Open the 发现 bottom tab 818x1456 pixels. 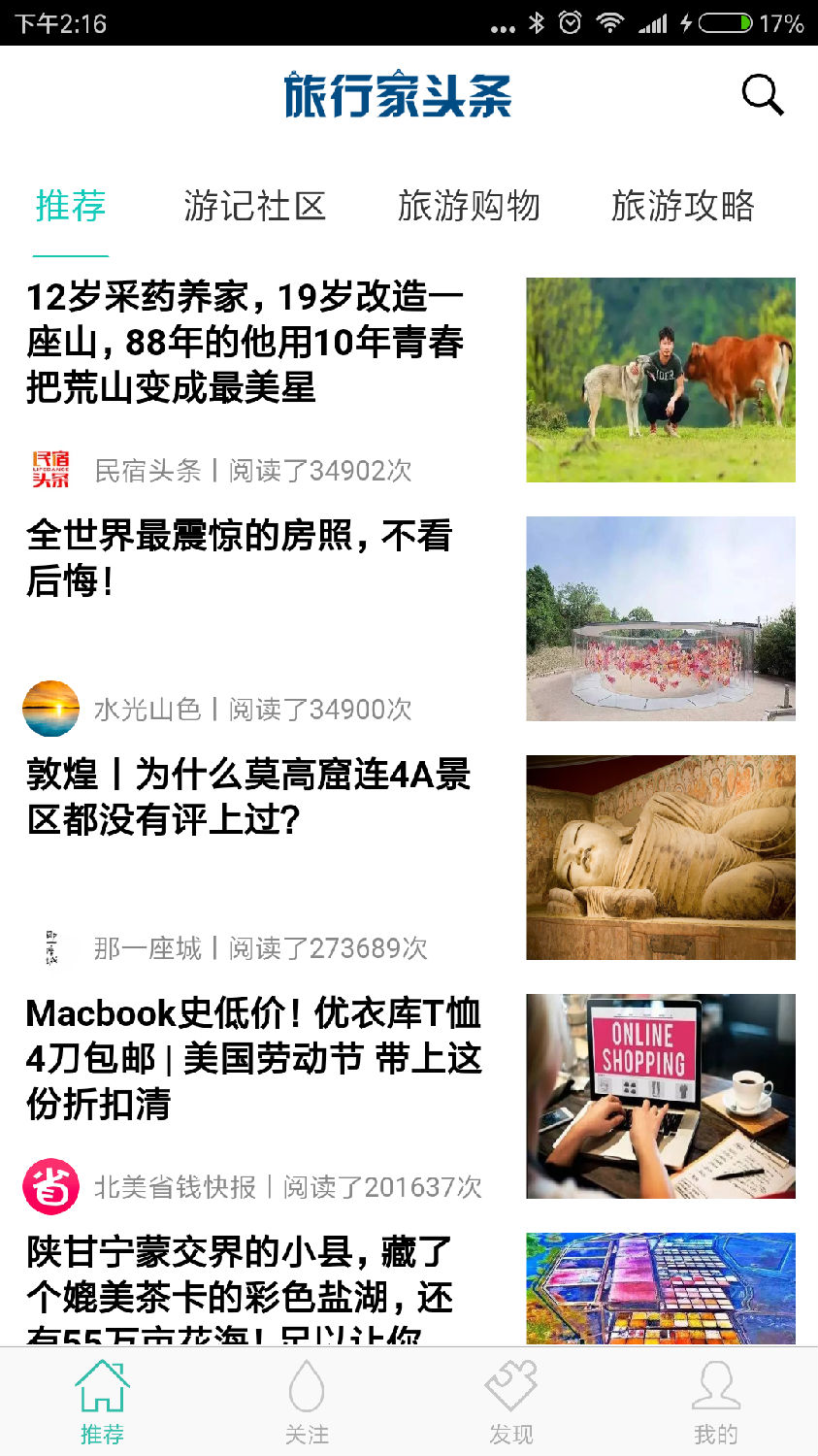(511, 1403)
